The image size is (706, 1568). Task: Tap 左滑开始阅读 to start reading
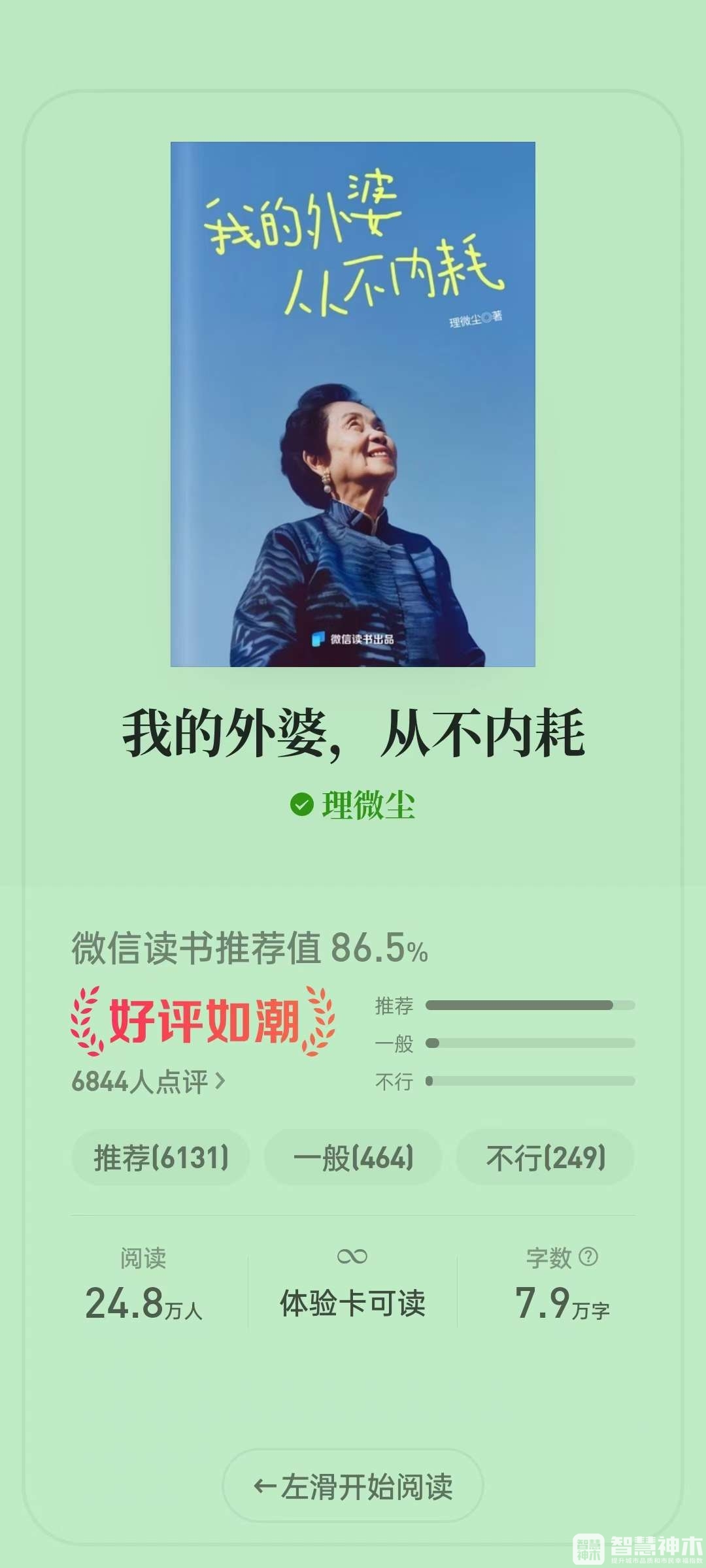coord(353,1487)
